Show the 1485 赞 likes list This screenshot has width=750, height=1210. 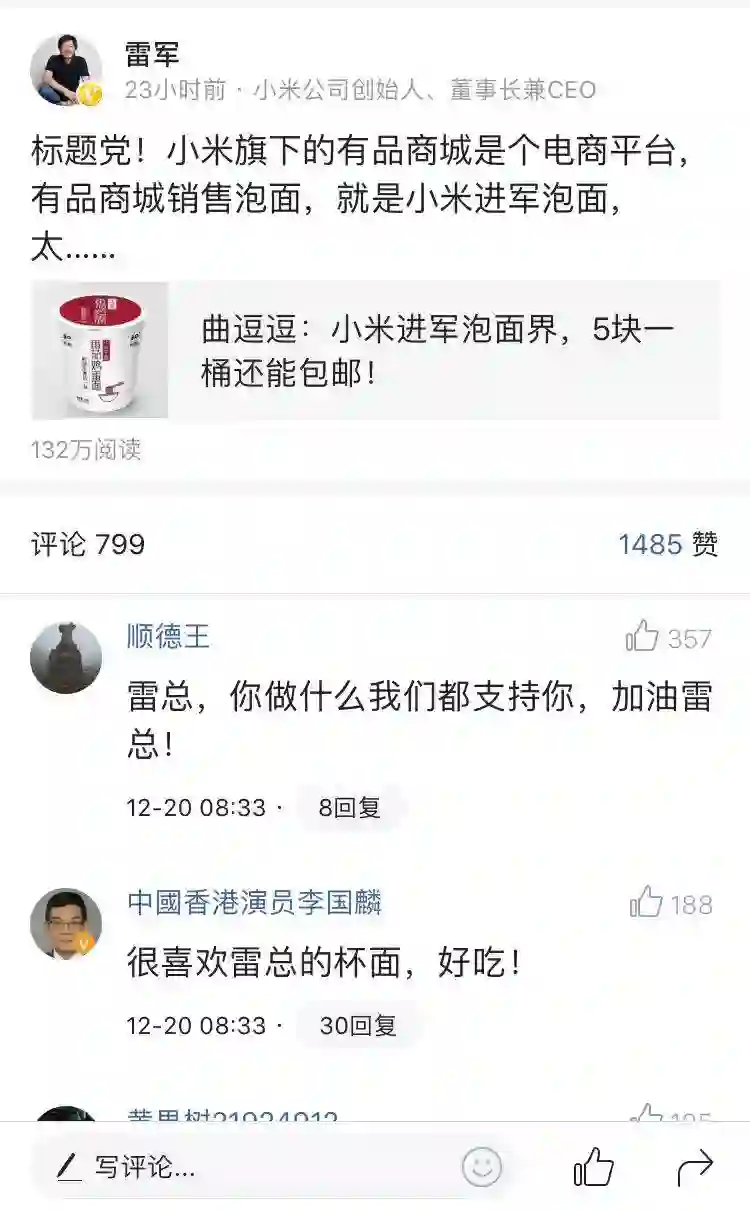tap(667, 544)
